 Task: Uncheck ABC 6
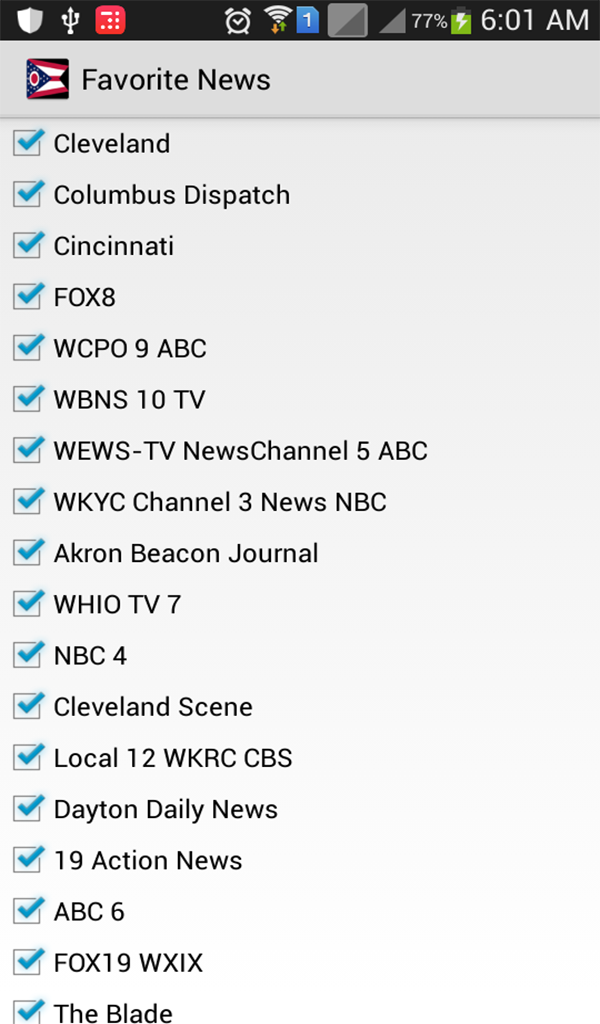tap(28, 912)
